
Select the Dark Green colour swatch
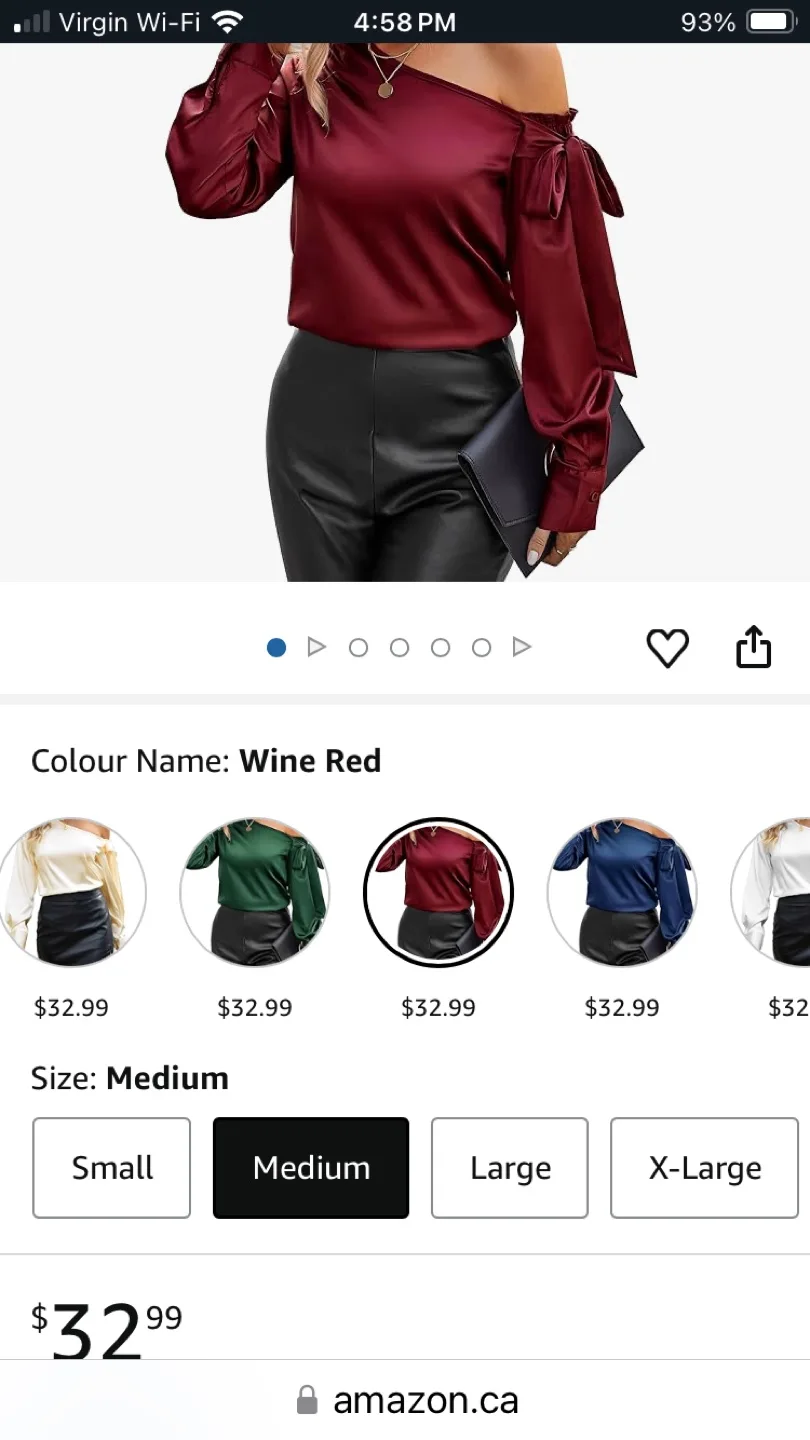[255, 893]
